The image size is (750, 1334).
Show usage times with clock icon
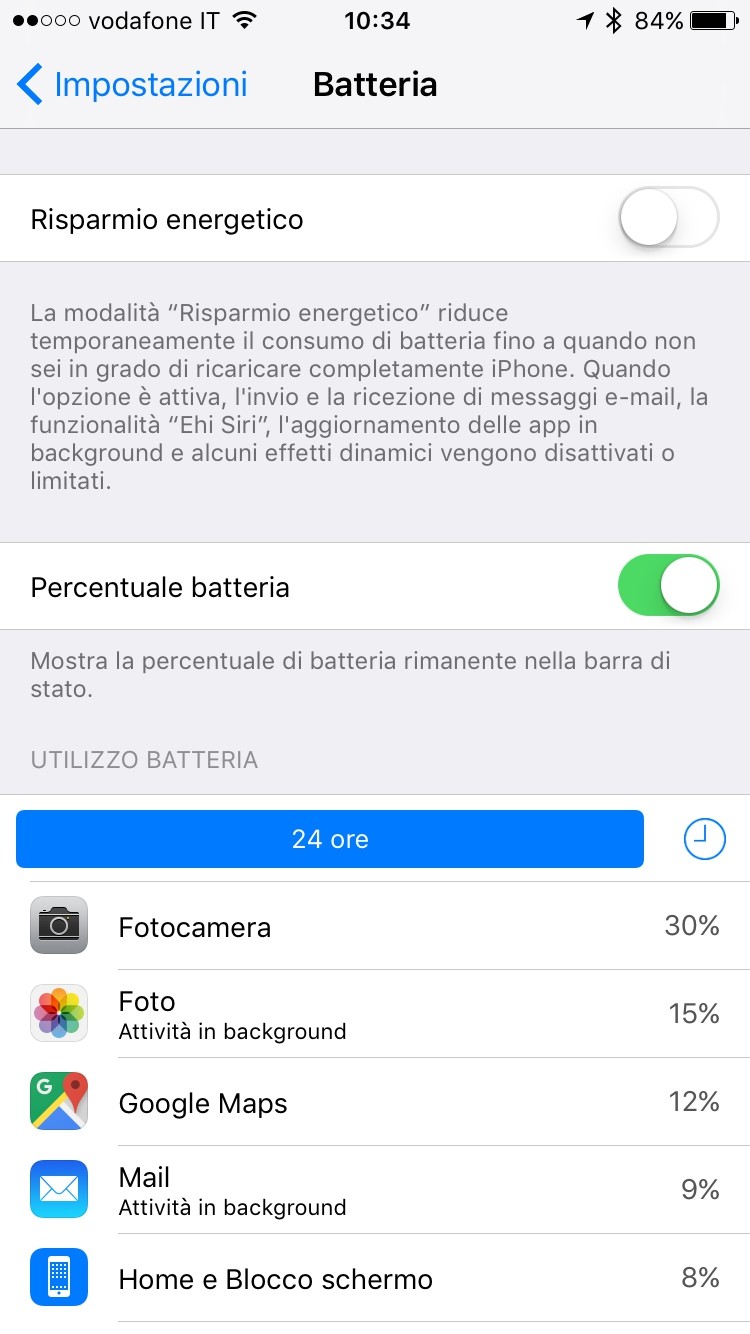tap(705, 839)
